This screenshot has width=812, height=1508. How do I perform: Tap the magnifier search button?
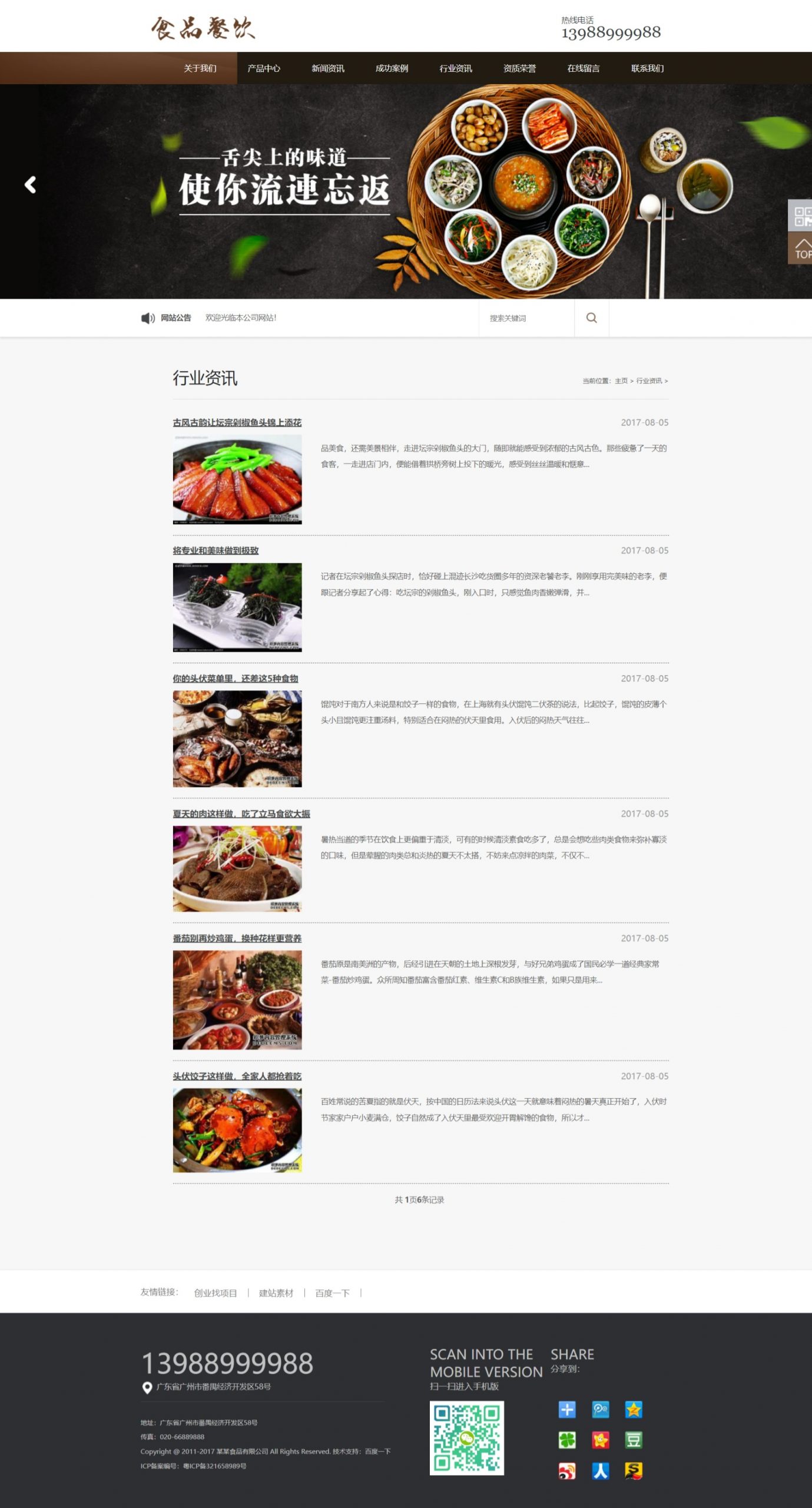coord(591,318)
